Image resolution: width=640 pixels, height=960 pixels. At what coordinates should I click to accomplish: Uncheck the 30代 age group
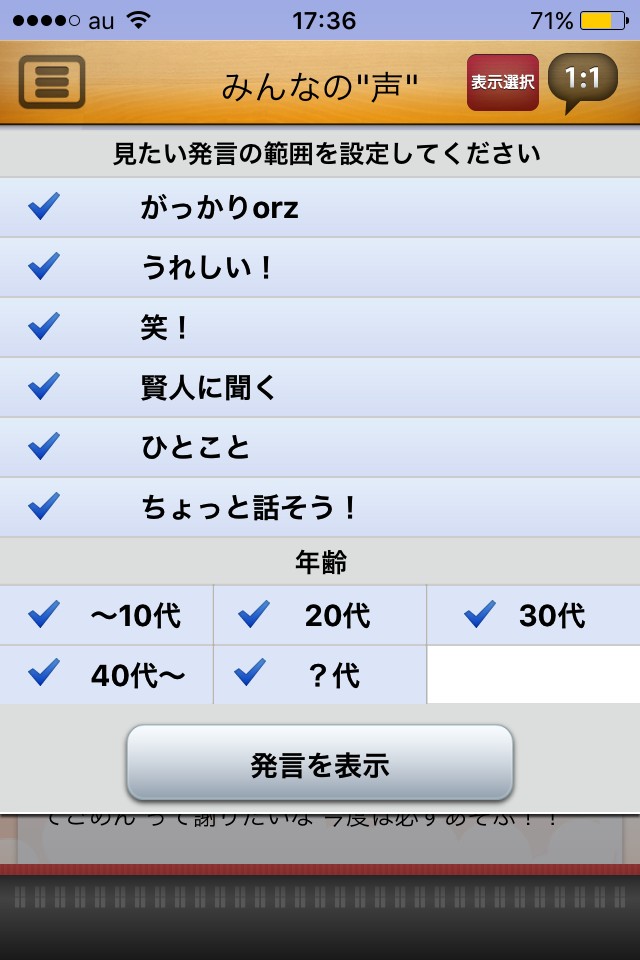[532, 615]
